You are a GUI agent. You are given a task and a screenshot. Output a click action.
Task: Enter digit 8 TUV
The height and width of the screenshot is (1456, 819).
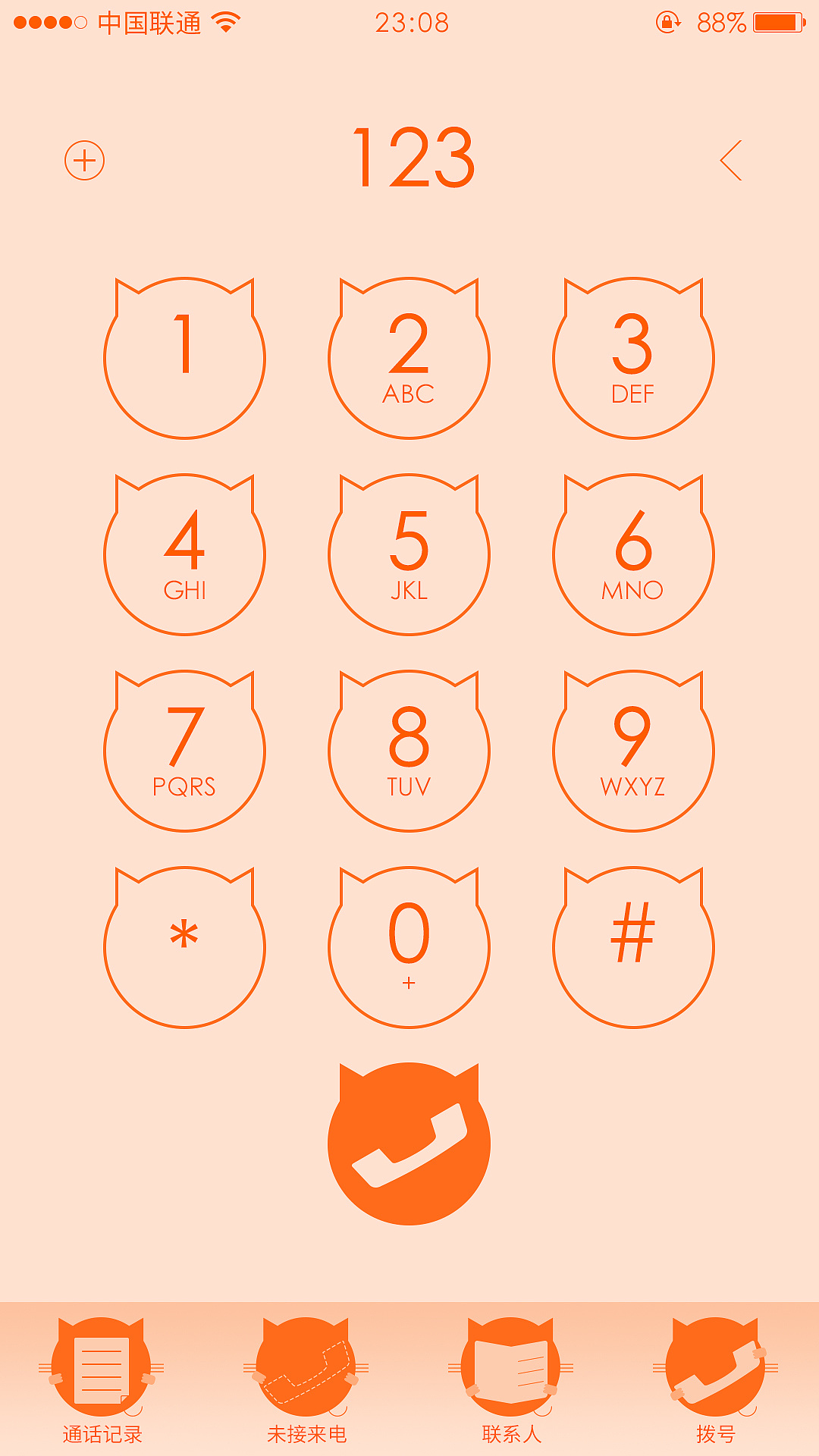[409, 751]
